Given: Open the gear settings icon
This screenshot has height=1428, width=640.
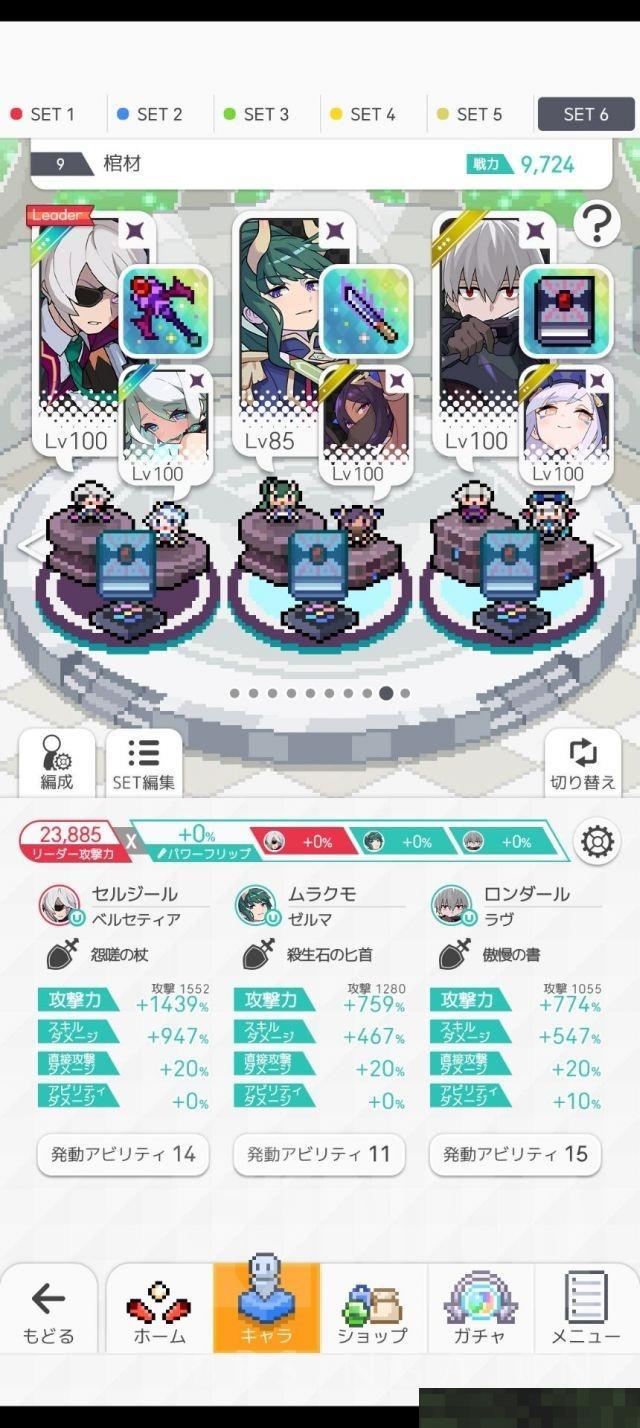Looking at the screenshot, I should point(597,842).
